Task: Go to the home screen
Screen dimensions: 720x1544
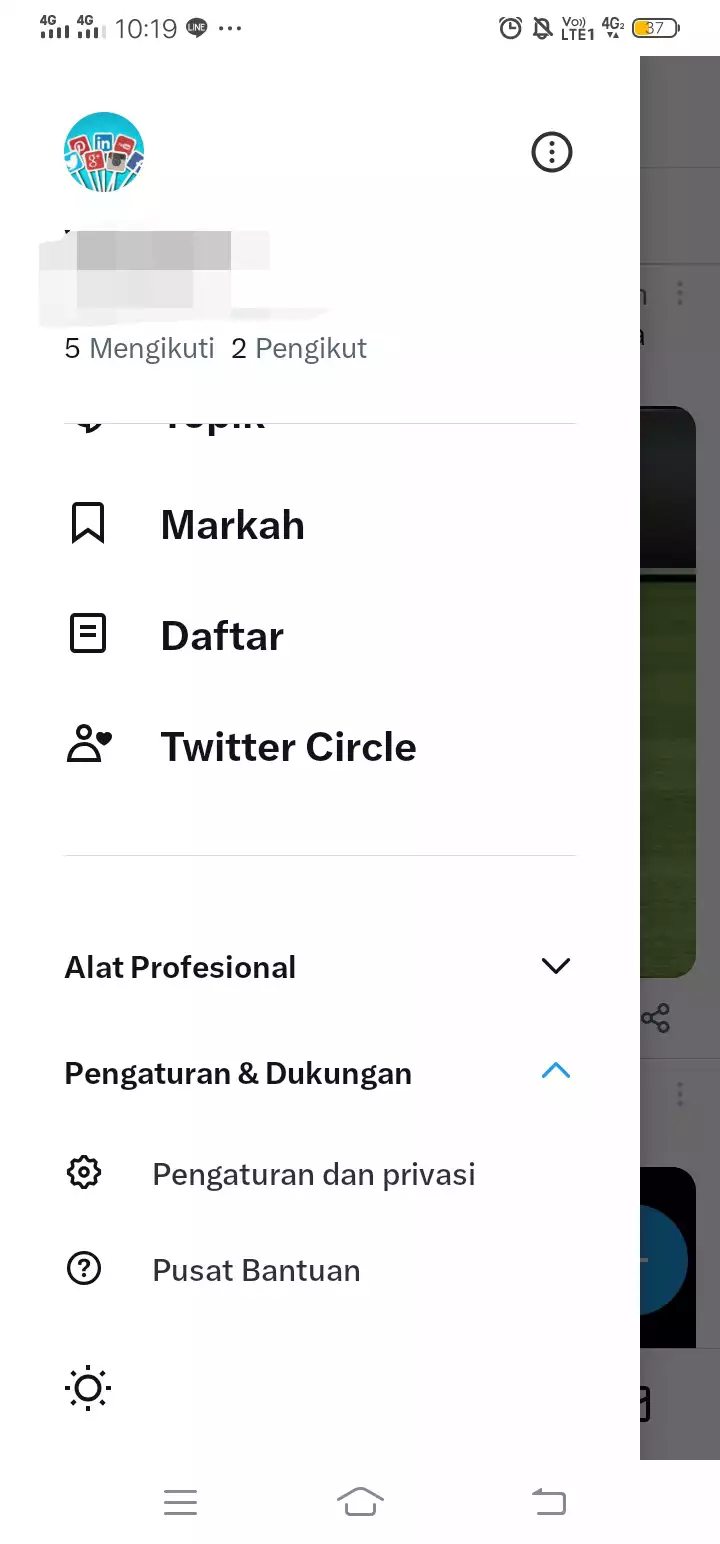Action: (360, 1502)
